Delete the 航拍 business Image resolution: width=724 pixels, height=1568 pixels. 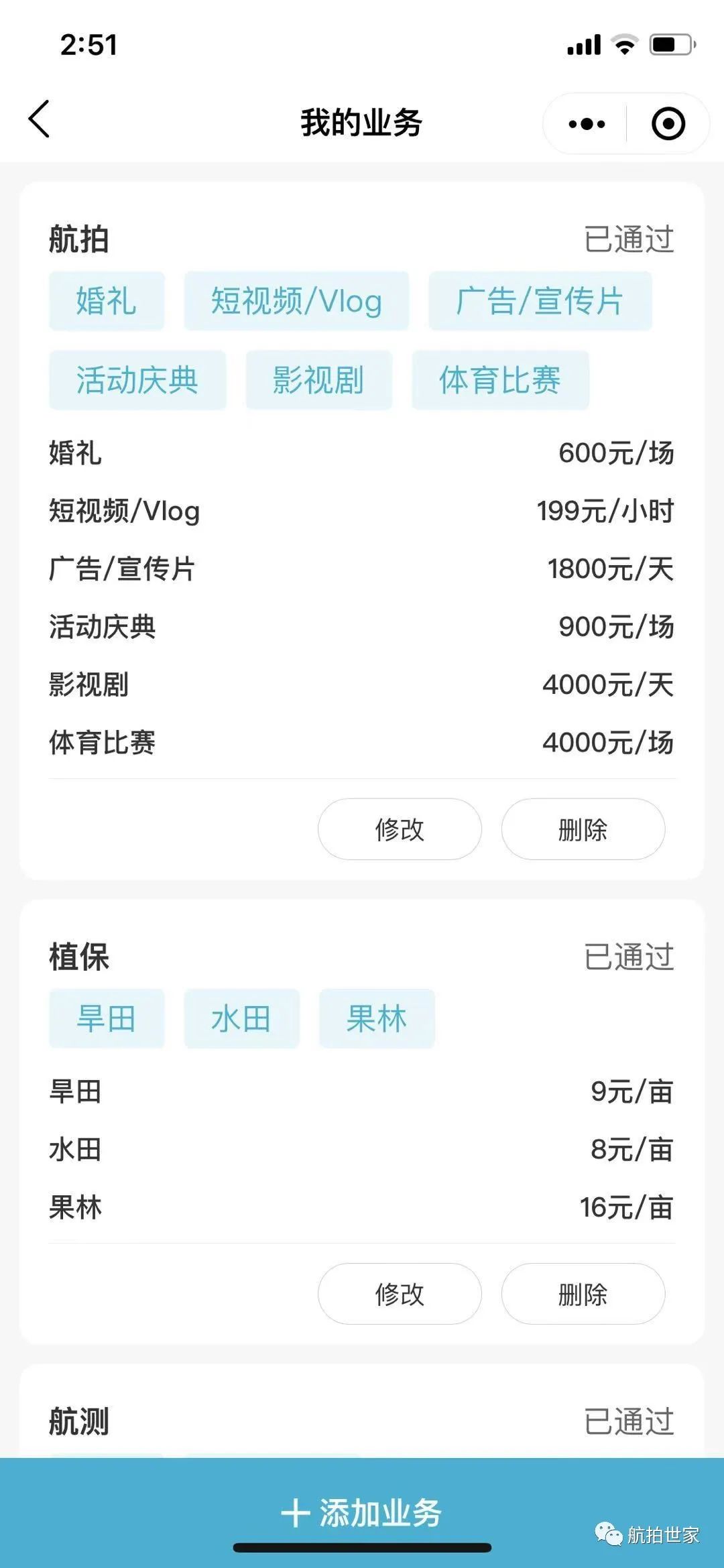(x=583, y=829)
